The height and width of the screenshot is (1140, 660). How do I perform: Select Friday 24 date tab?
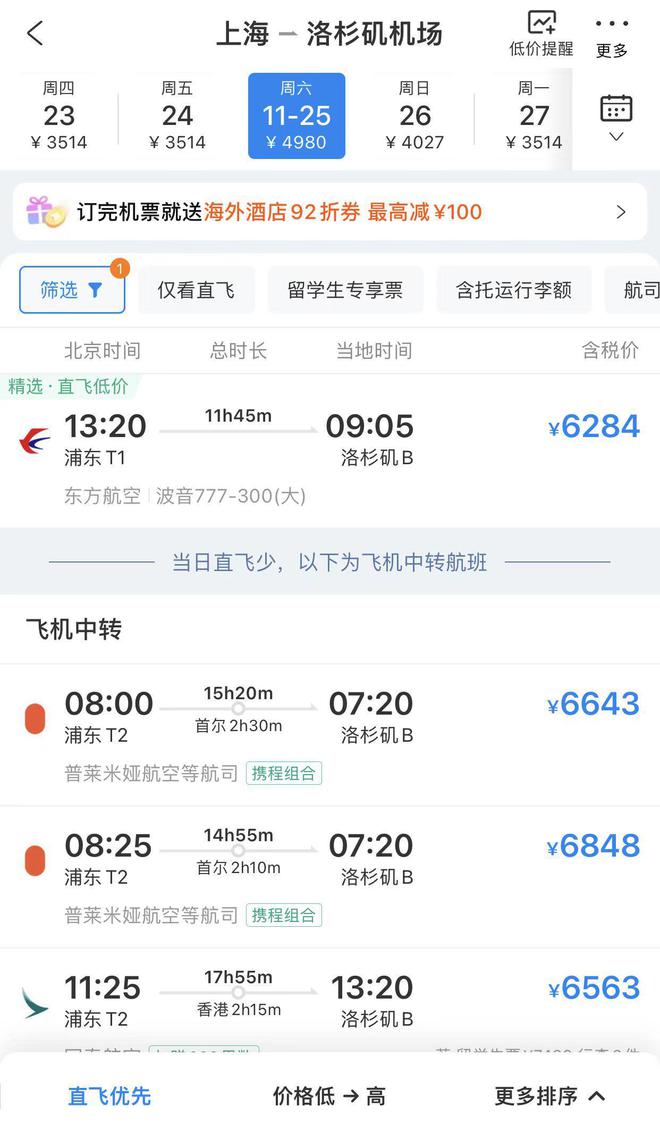click(177, 116)
